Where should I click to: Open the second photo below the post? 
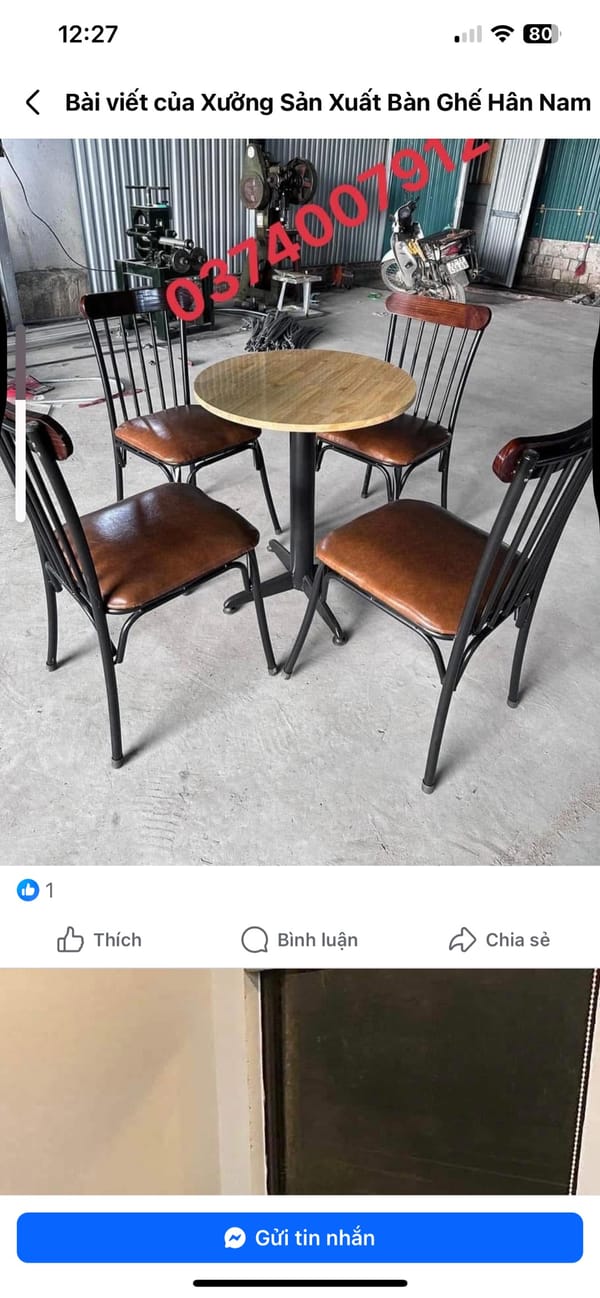(x=300, y=1080)
